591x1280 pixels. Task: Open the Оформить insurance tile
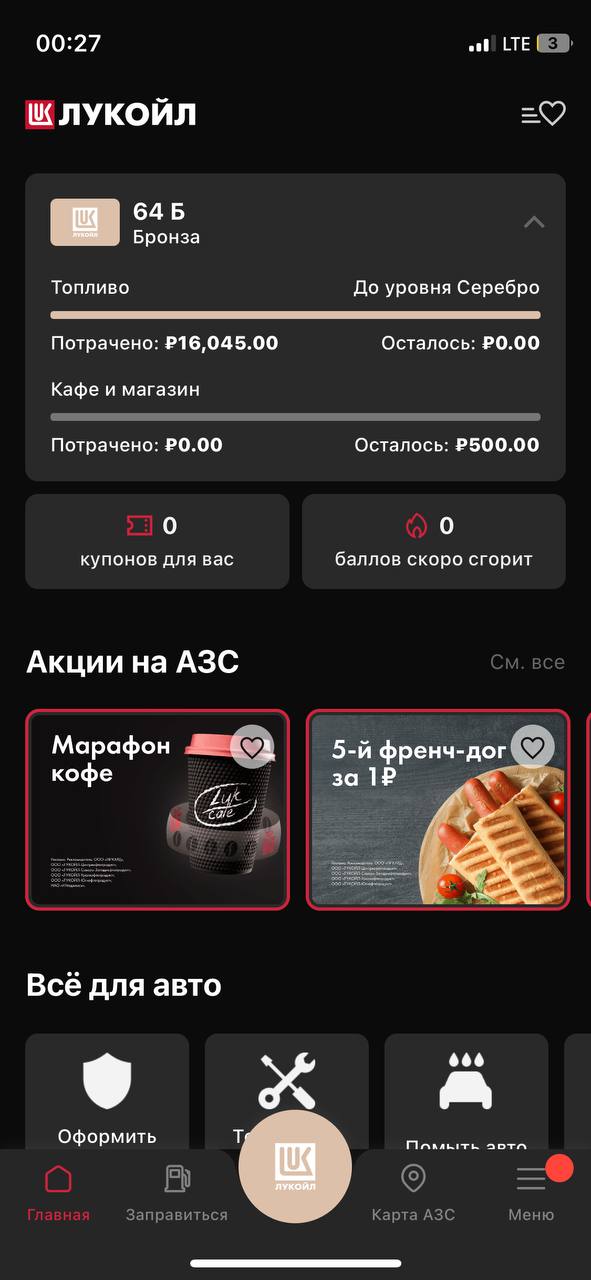pyautogui.click(x=107, y=1091)
